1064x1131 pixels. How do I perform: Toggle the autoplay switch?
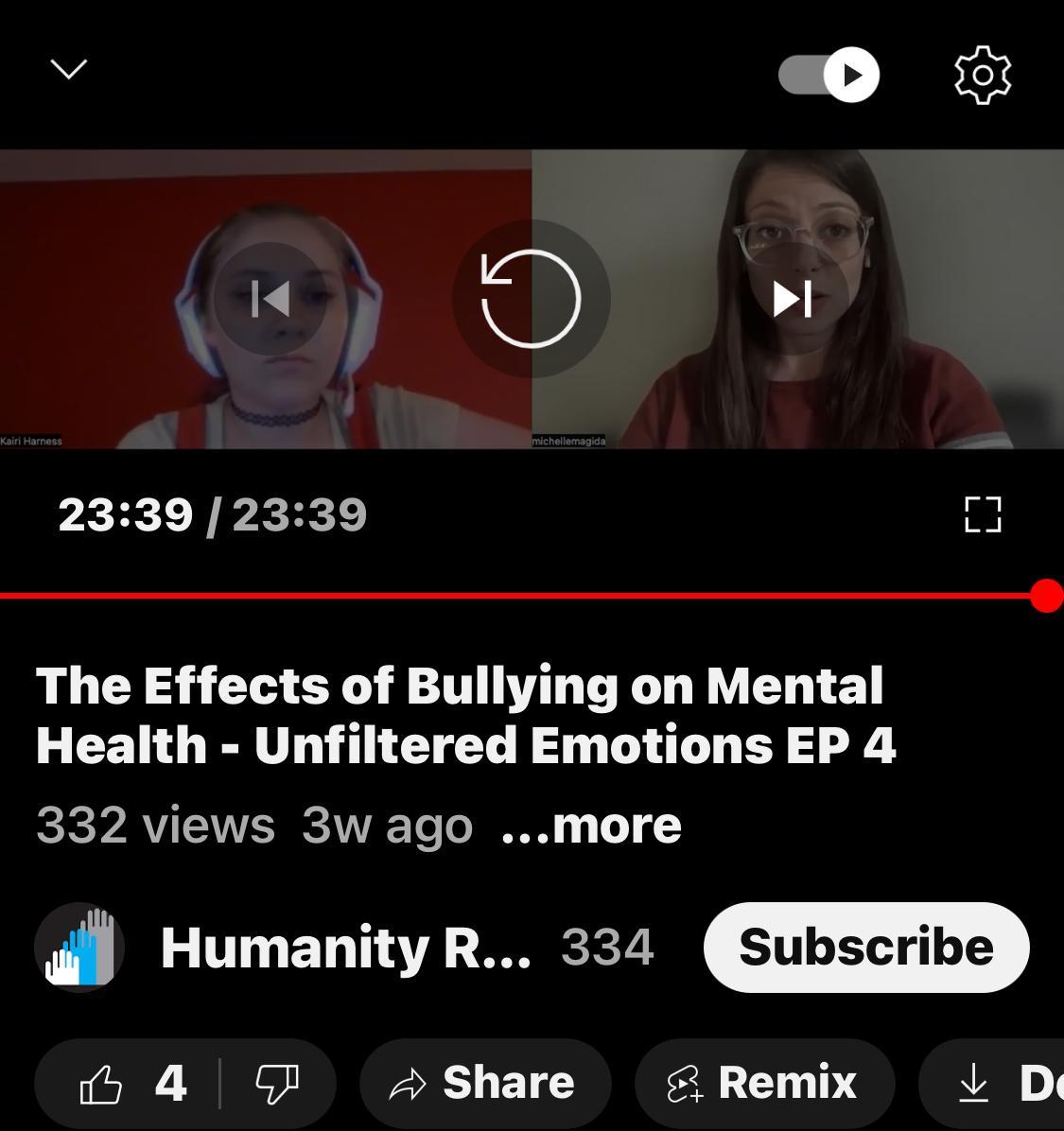pyautogui.click(x=829, y=75)
